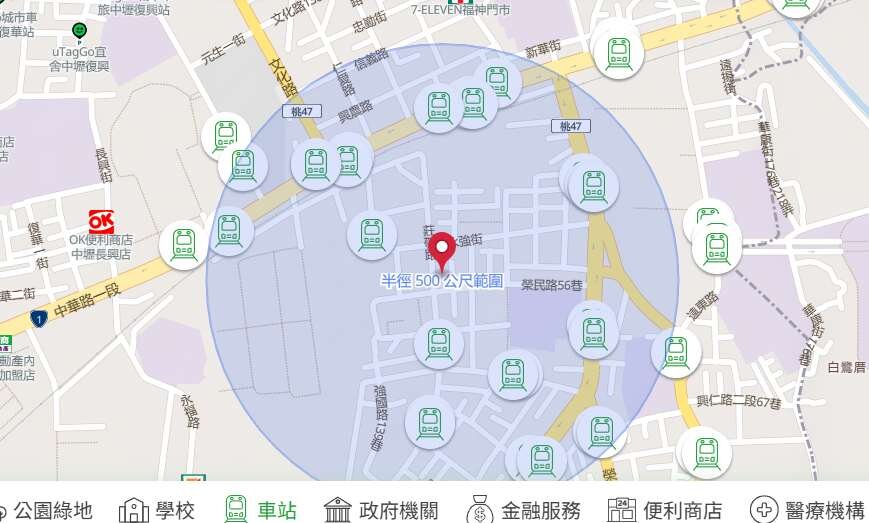Select the 車站 stations category
The image size is (869, 523).
[261, 510]
